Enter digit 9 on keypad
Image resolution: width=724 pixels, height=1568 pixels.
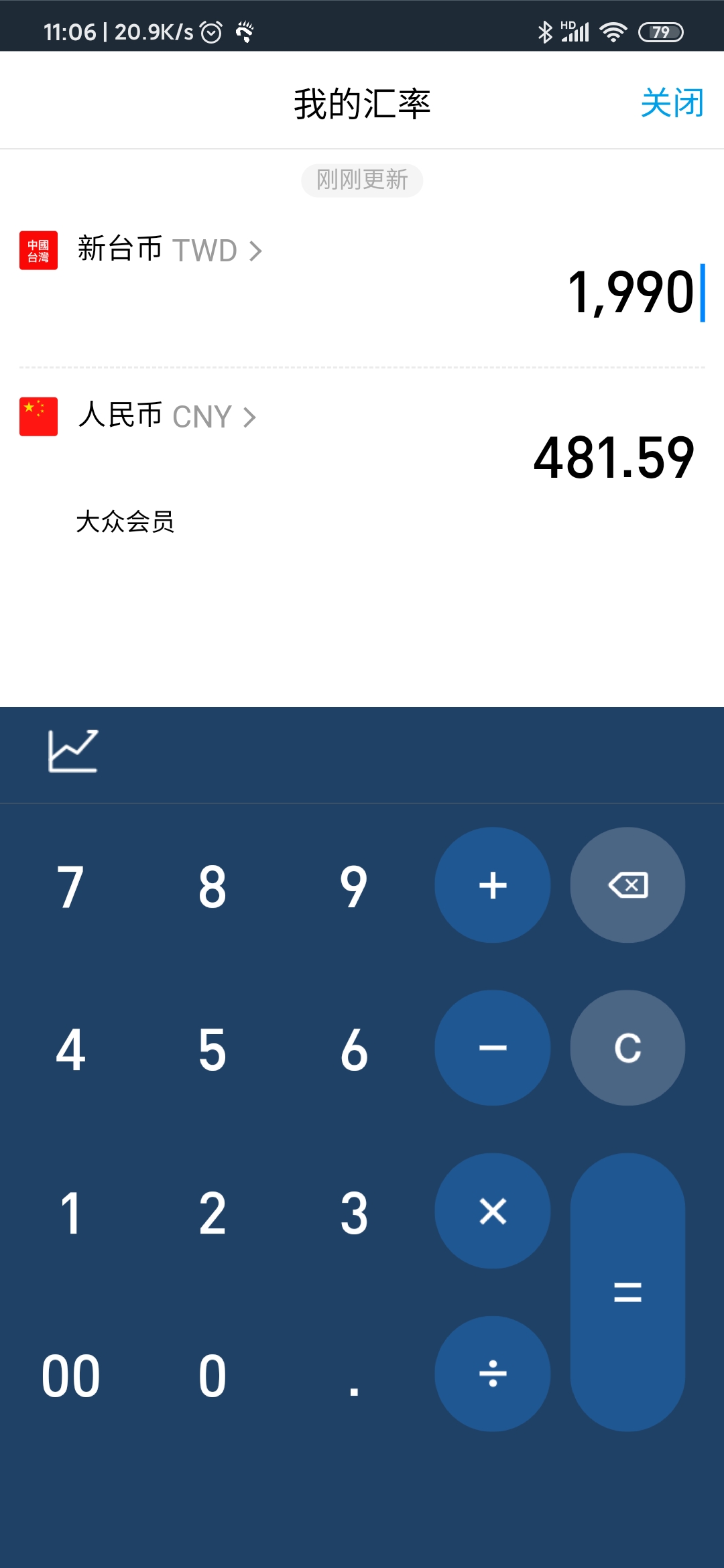(x=354, y=887)
